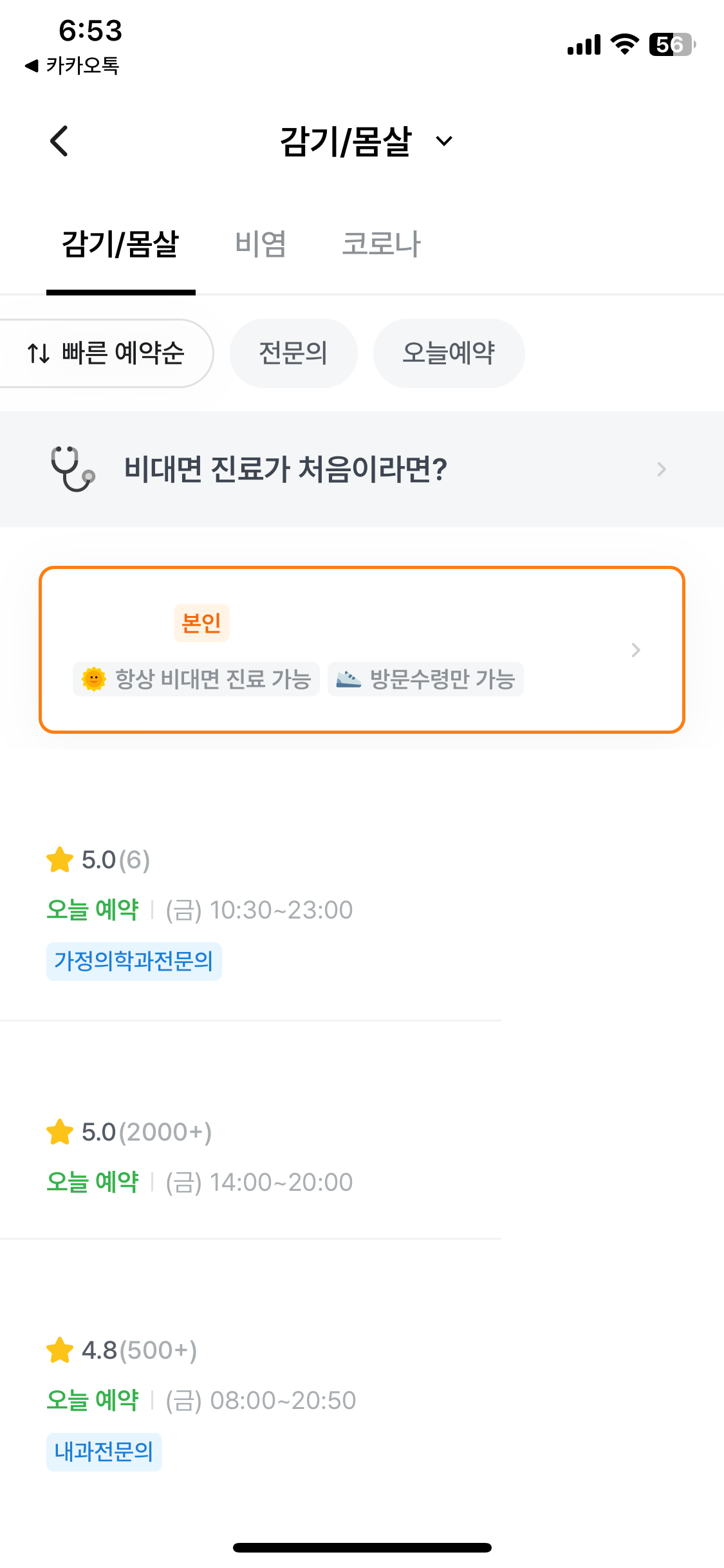Tap the stethoscope icon in the guide banner
Image resolution: width=724 pixels, height=1568 pixels.
point(72,468)
